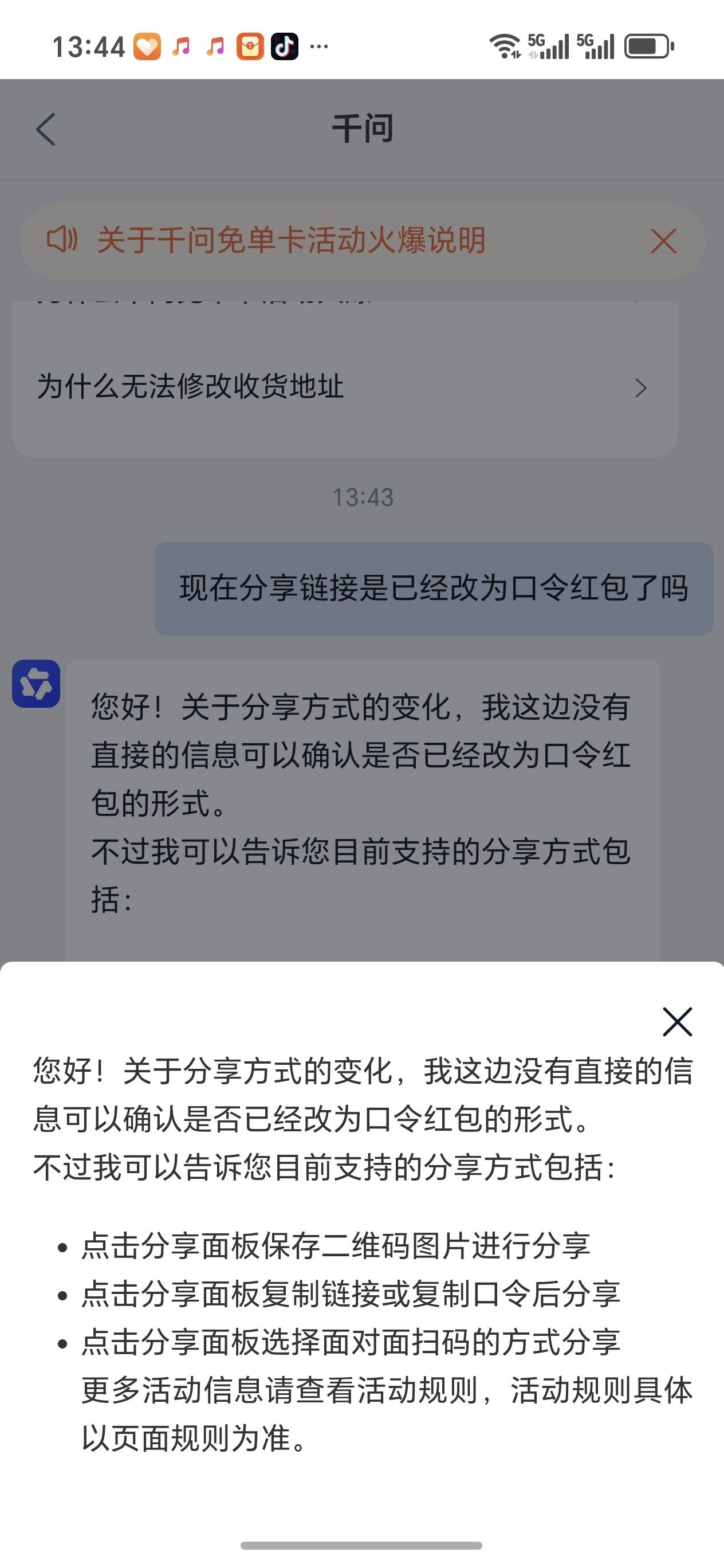Dismiss the 免单卡活动 notice banner
This screenshot has height=1568, width=724.
coord(663,241)
